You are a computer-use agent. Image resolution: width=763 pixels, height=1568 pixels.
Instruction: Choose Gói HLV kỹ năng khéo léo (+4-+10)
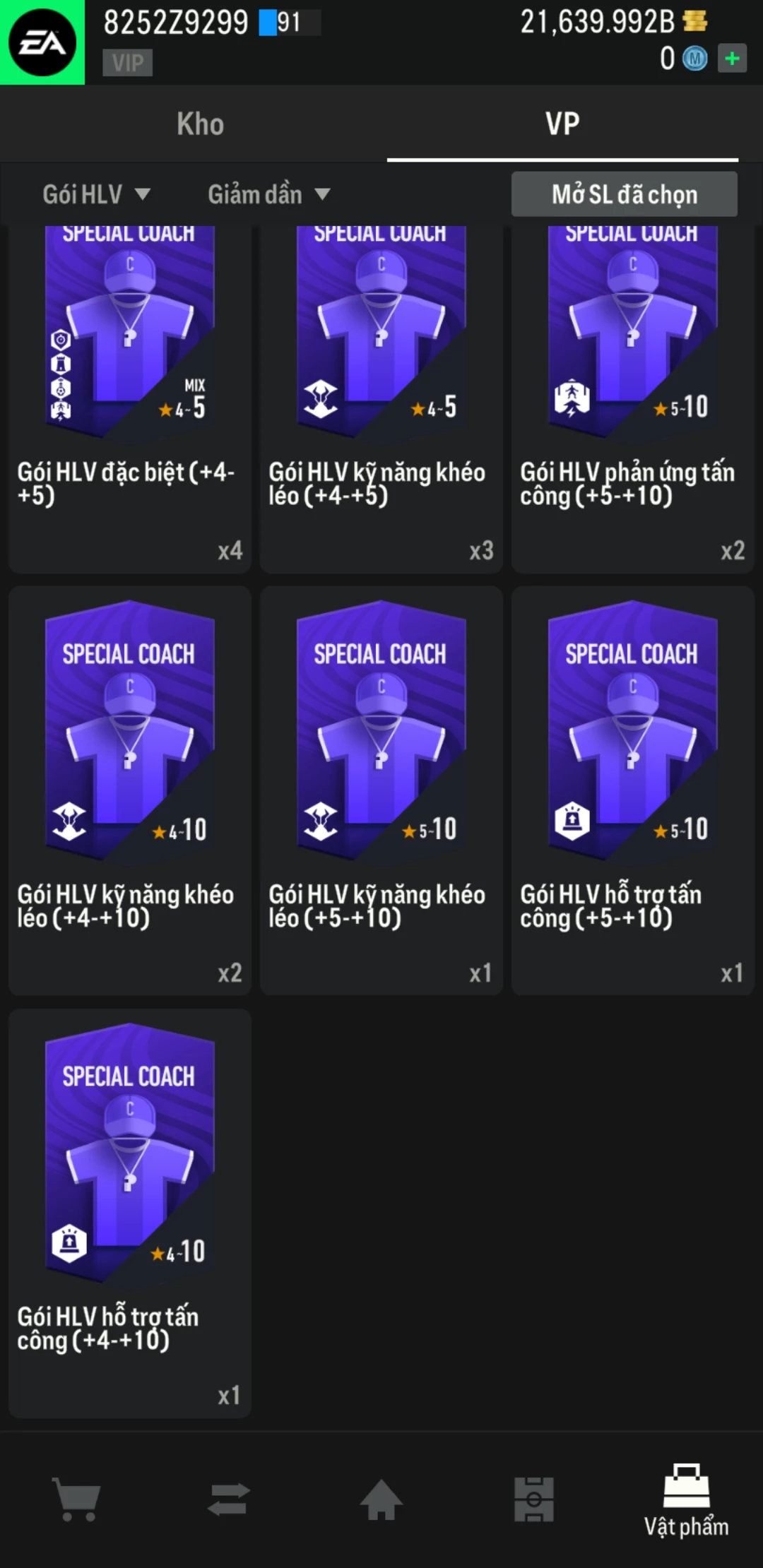tap(130, 790)
